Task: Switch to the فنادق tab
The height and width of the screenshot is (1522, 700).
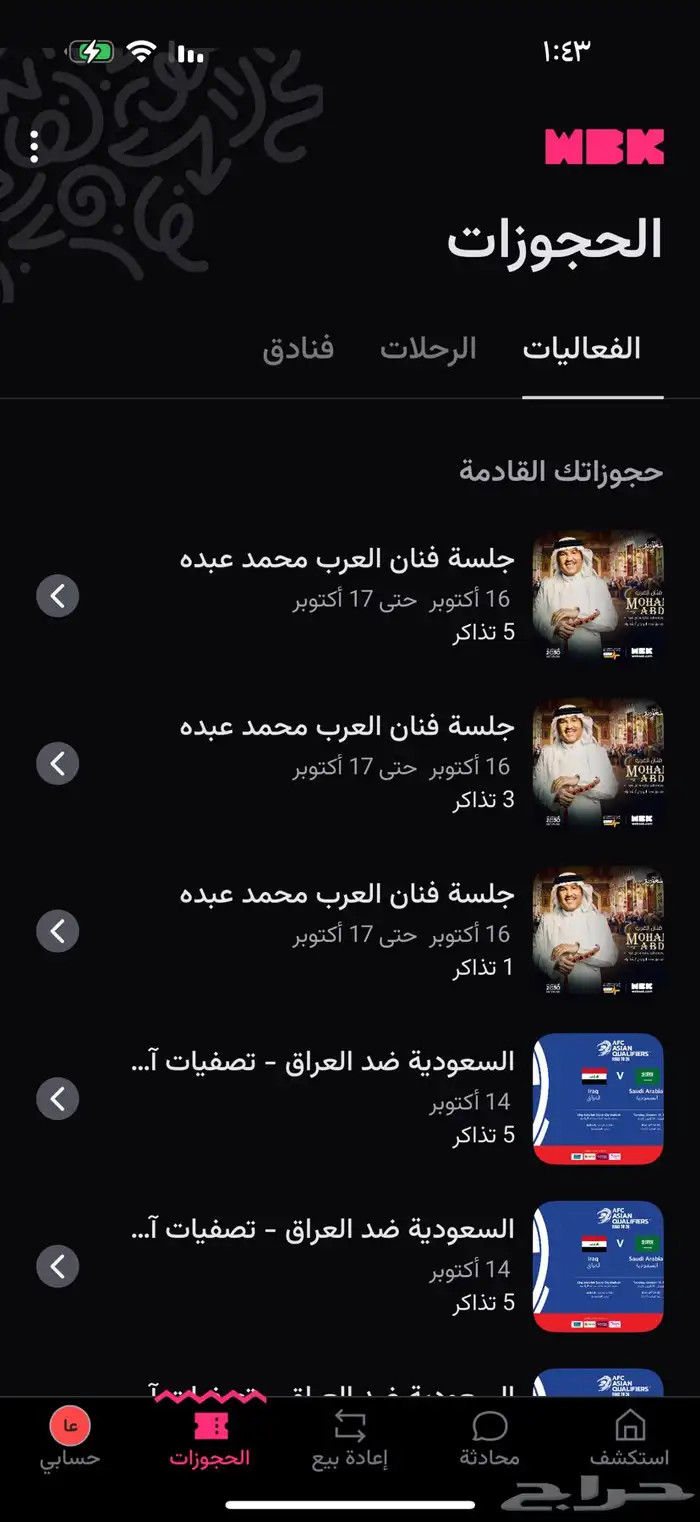Action: [x=298, y=349]
